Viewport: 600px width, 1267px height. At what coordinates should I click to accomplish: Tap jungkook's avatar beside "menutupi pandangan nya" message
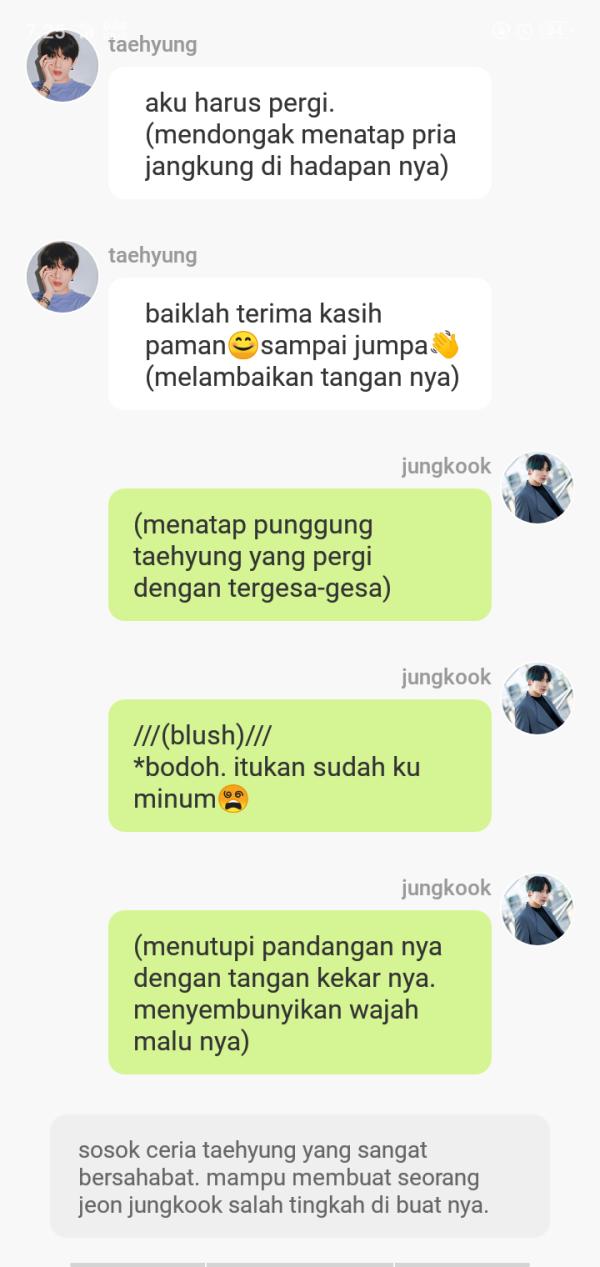pyautogui.click(x=537, y=910)
